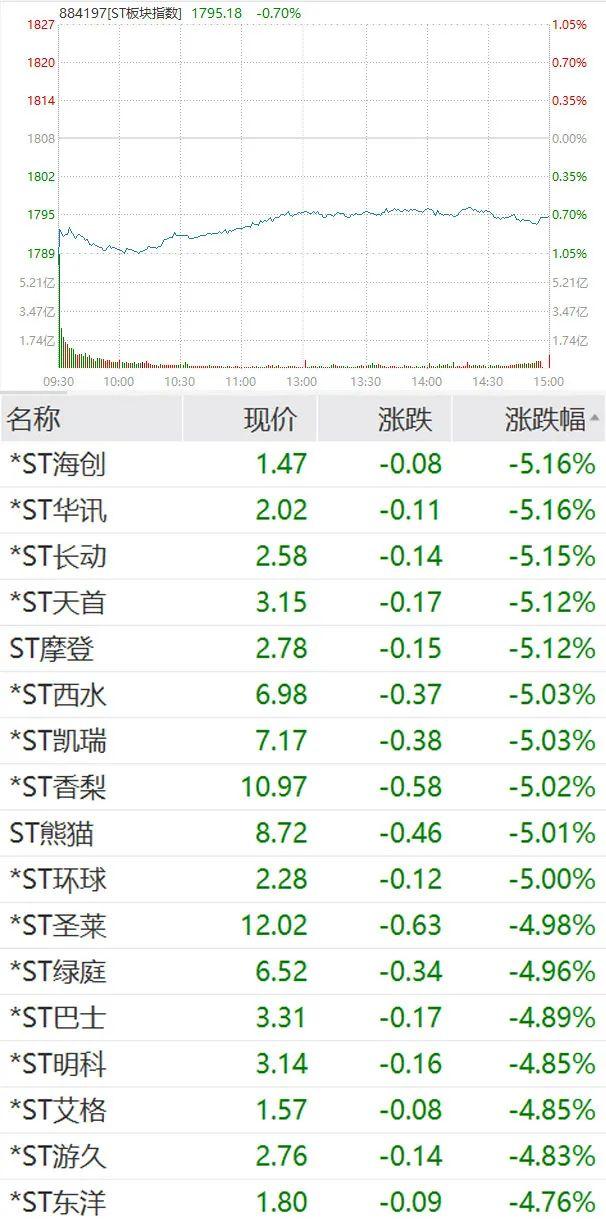The width and height of the screenshot is (606, 1223).
Task: Open the *ST绿庭 stock row
Action: point(303,971)
